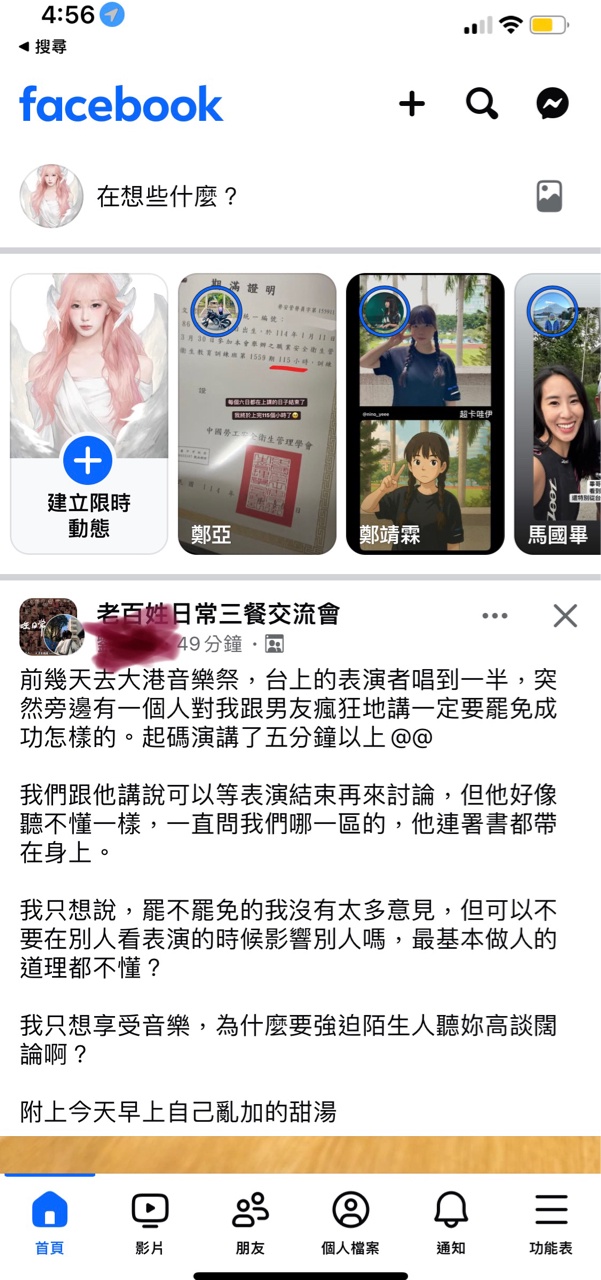Open the 老百姓日常三餐交流會 group page
This screenshot has height=1280, width=601.
pos(218,613)
